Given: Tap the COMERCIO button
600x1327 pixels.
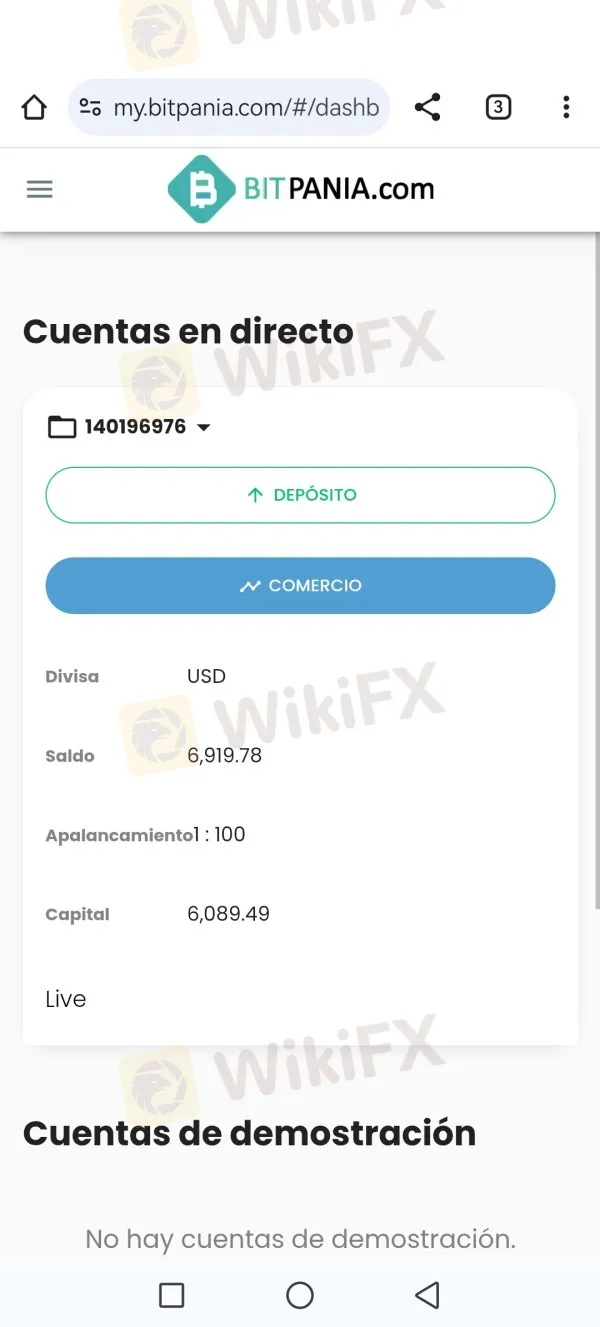Looking at the screenshot, I should tap(300, 586).
